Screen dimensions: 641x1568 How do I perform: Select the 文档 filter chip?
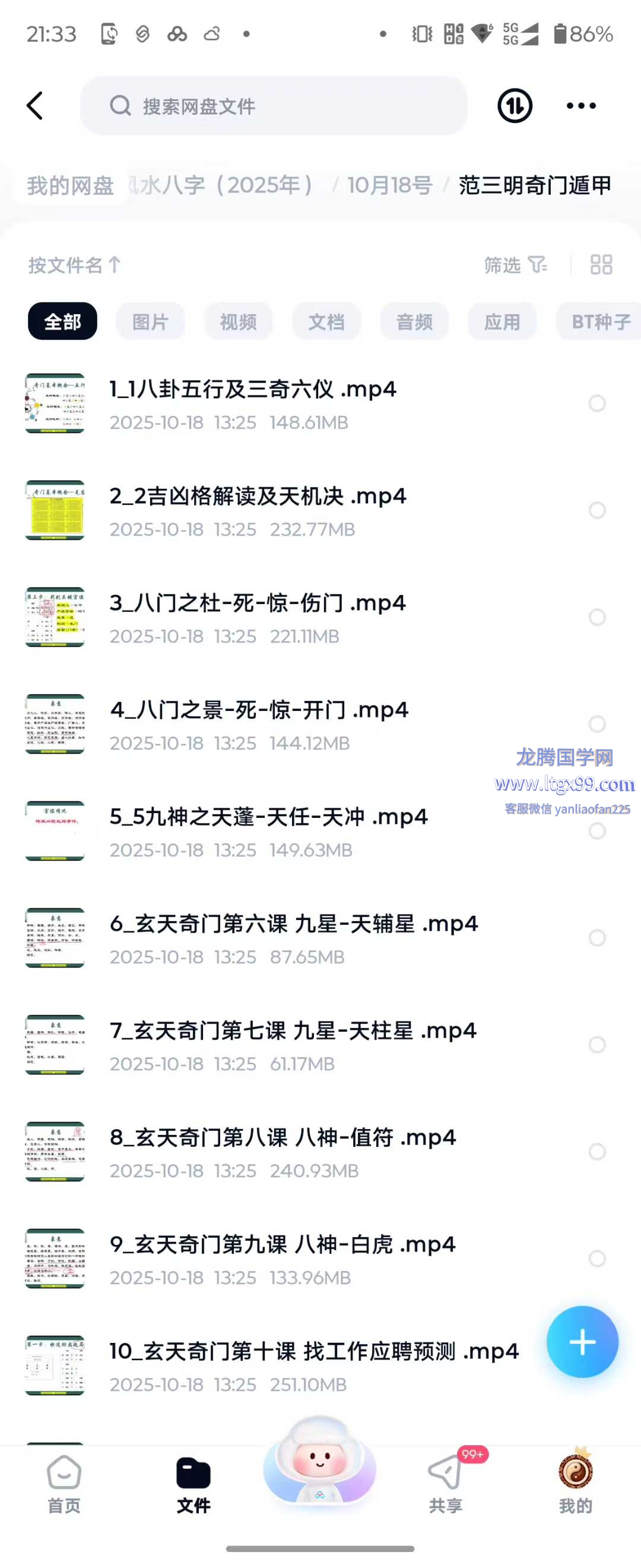[326, 321]
